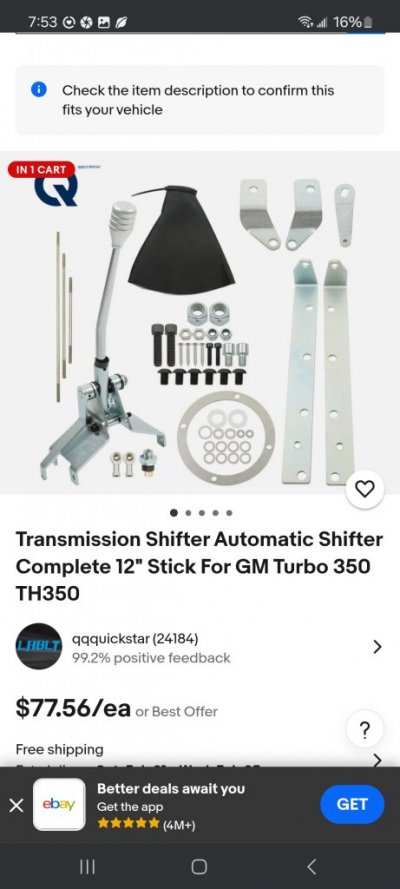Get the eBay app
Viewport: 400px width, 889px height.
coord(352,804)
